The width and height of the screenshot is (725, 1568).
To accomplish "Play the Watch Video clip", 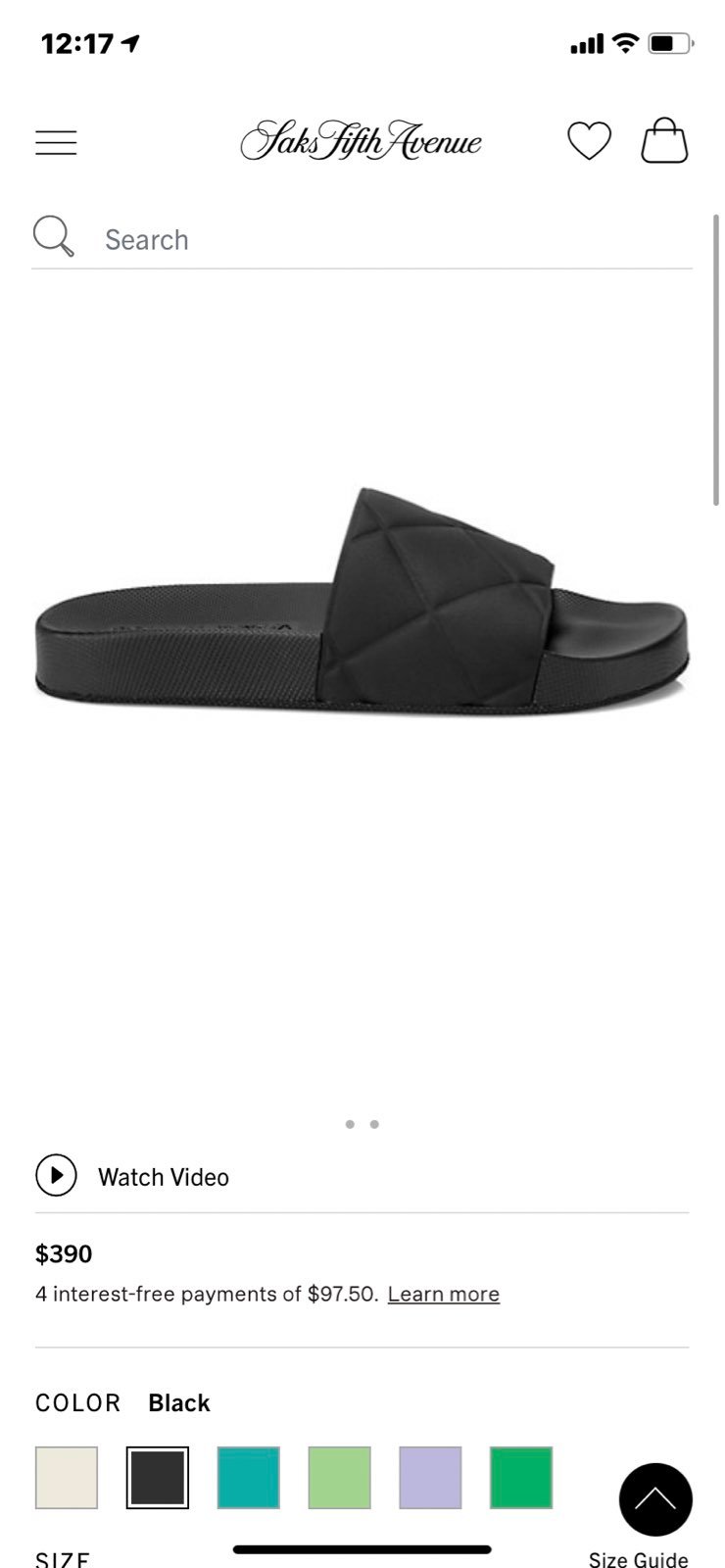I will (x=132, y=1176).
